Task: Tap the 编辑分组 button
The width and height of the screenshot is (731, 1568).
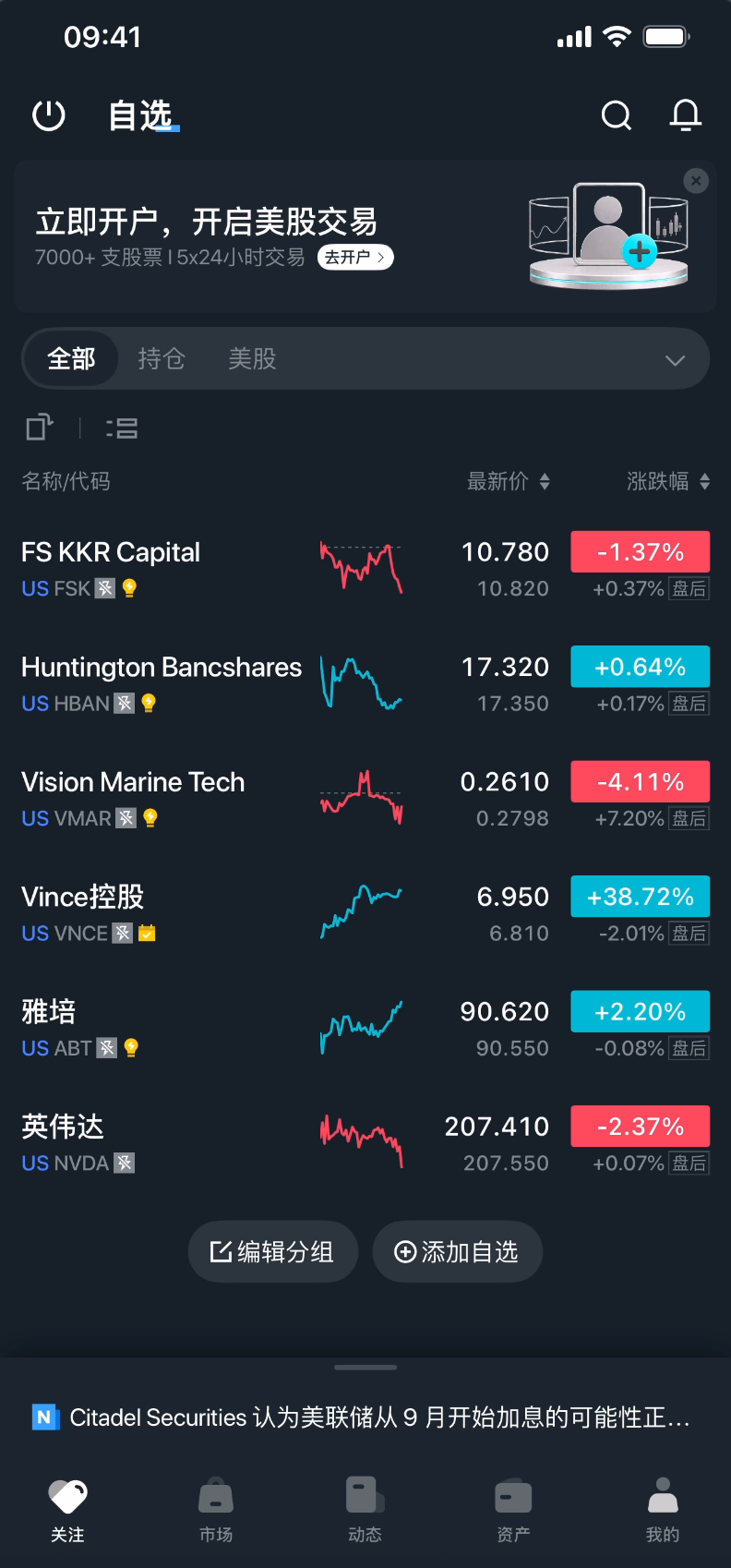Action: [x=273, y=1251]
